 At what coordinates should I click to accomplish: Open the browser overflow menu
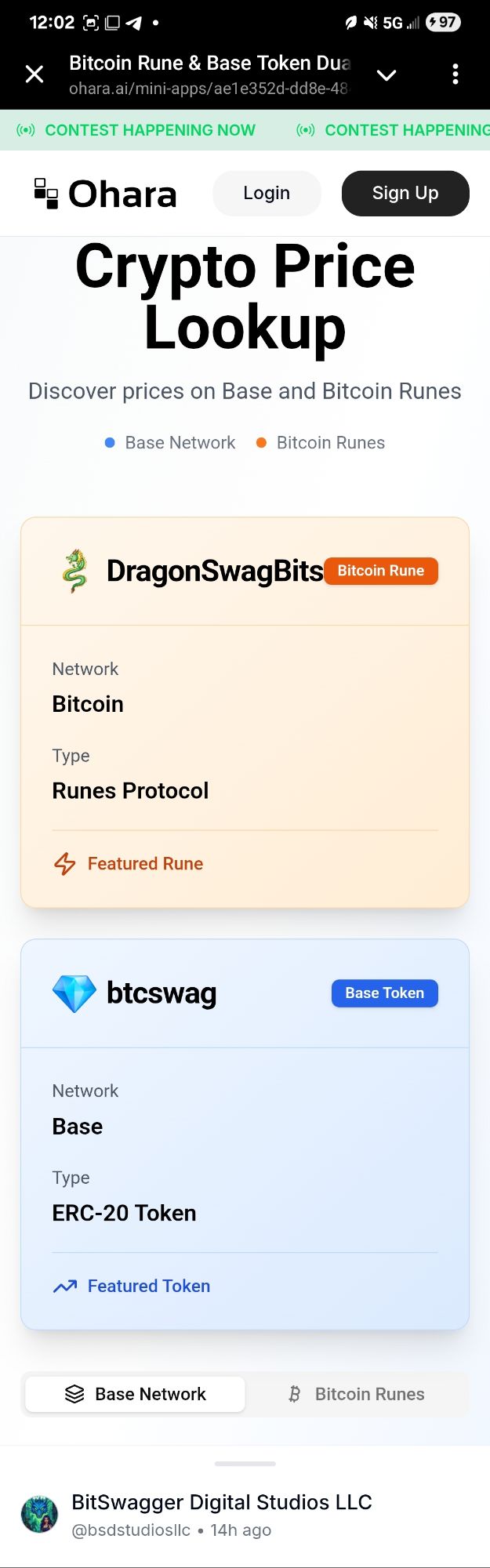456,74
